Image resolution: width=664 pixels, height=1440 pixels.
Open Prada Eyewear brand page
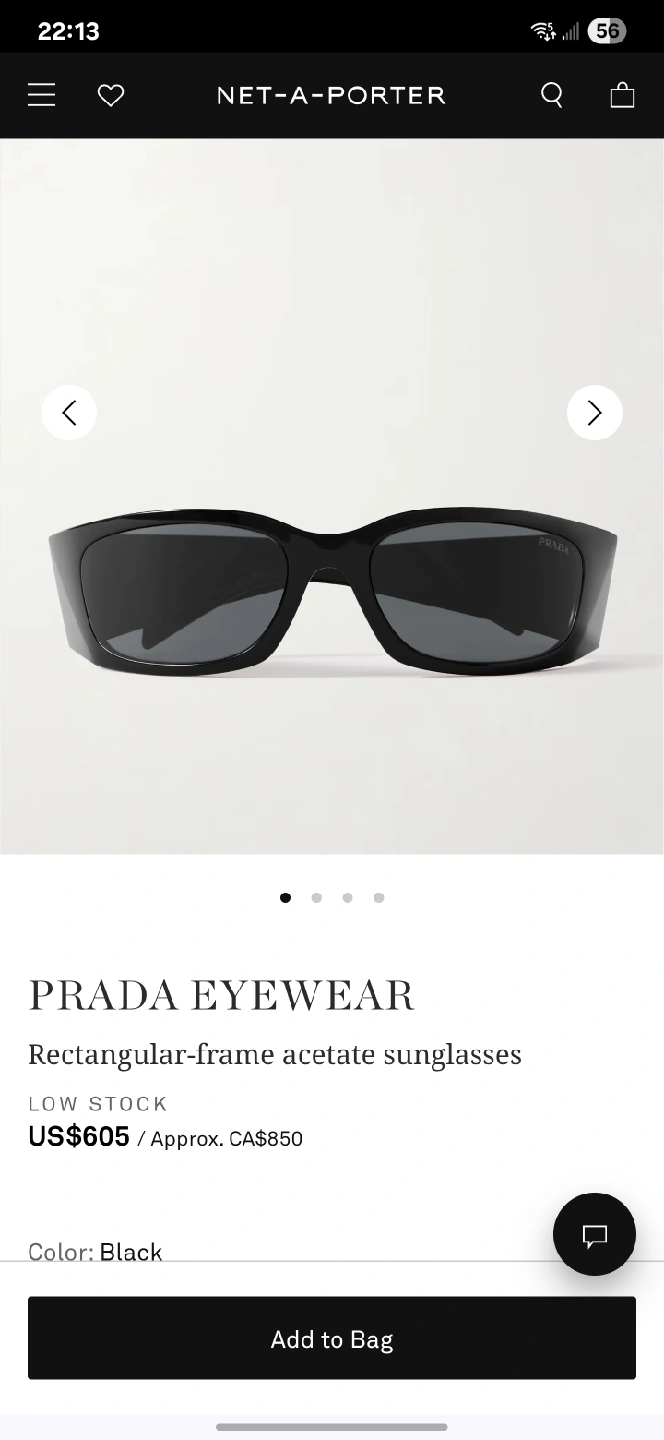pyautogui.click(x=221, y=995)
